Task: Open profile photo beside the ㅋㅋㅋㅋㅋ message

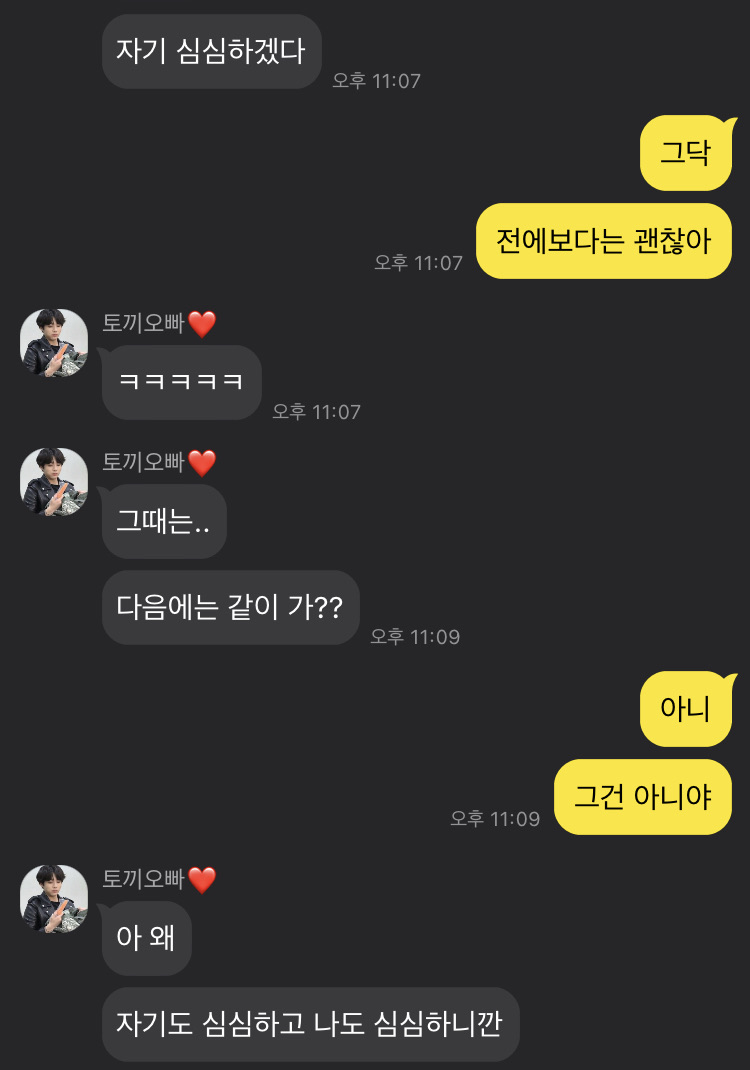Action: click(54, 343)
